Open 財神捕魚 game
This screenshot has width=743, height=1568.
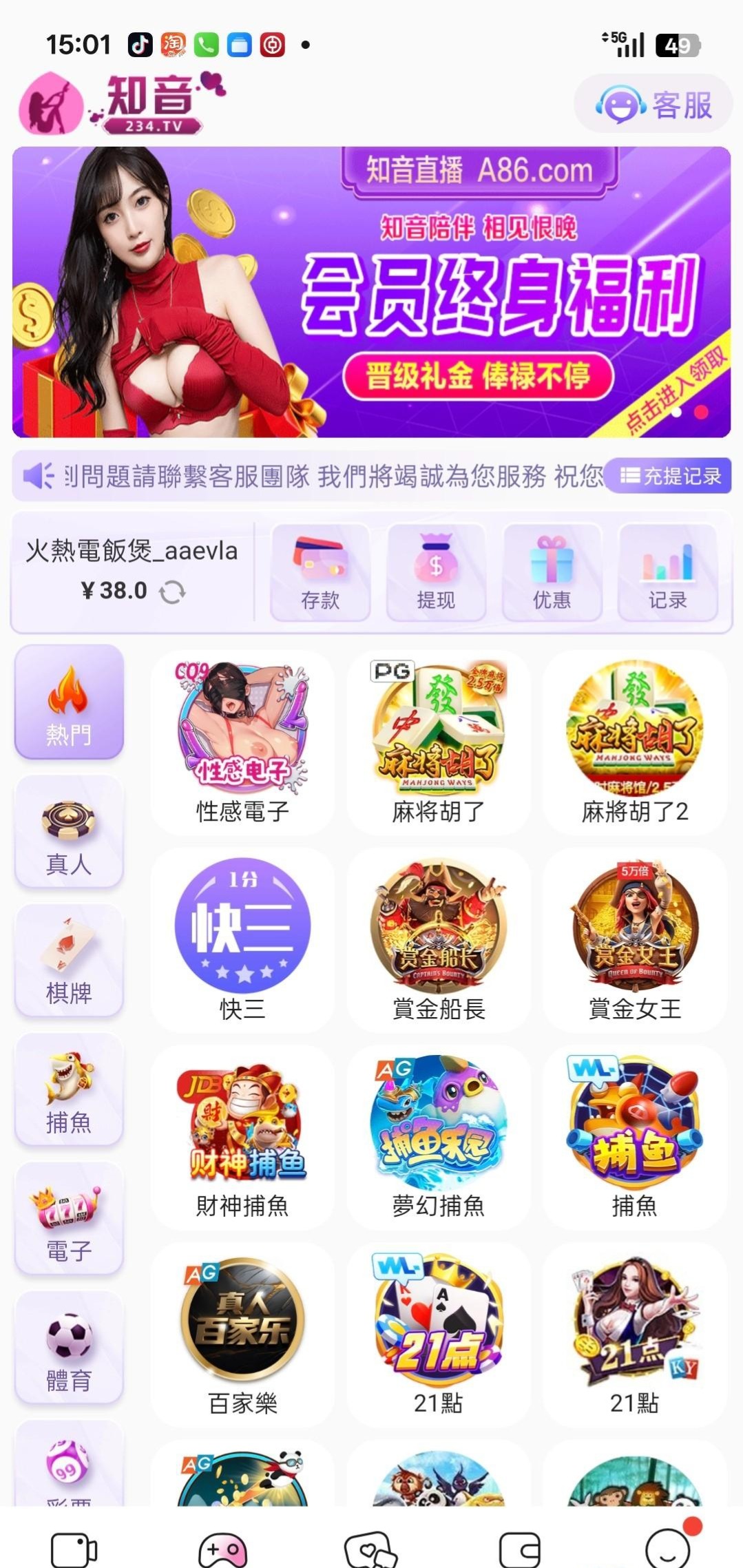[x=242, y=1136]
